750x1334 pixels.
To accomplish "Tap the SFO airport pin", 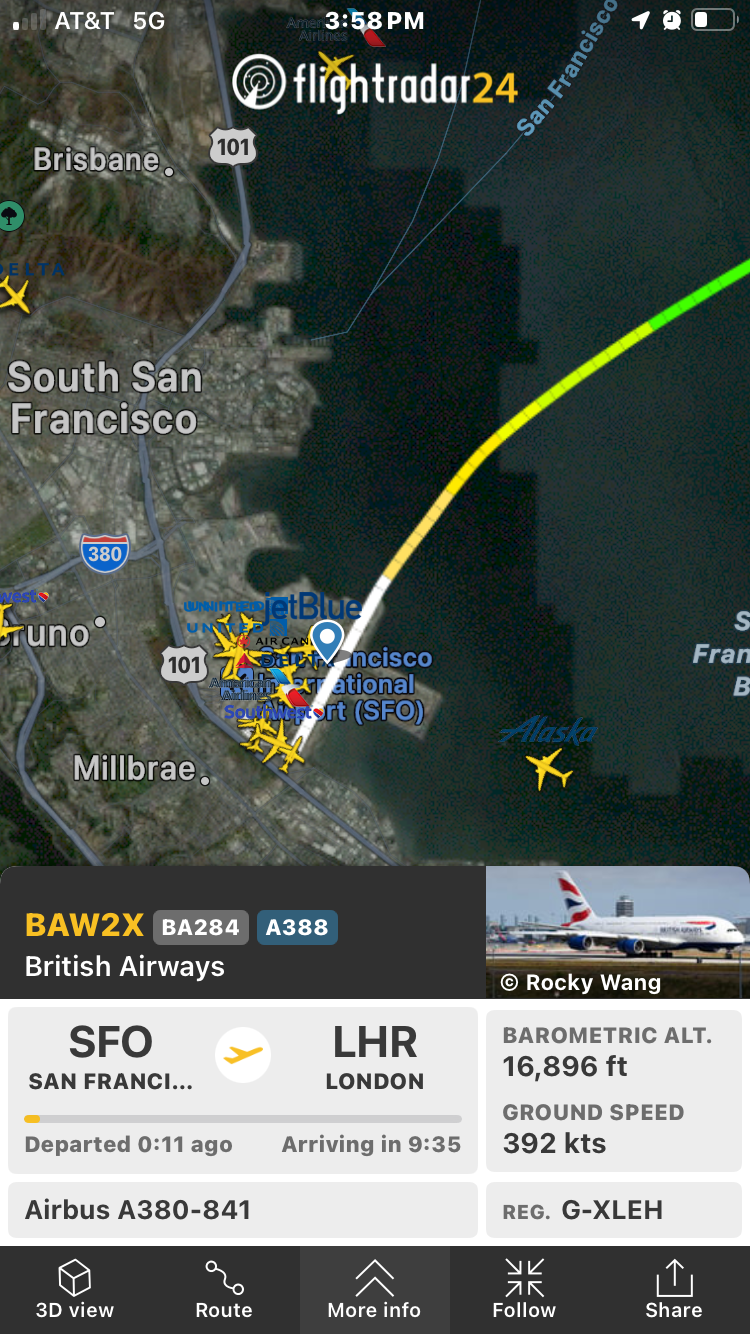I will (x=327, y=640).
